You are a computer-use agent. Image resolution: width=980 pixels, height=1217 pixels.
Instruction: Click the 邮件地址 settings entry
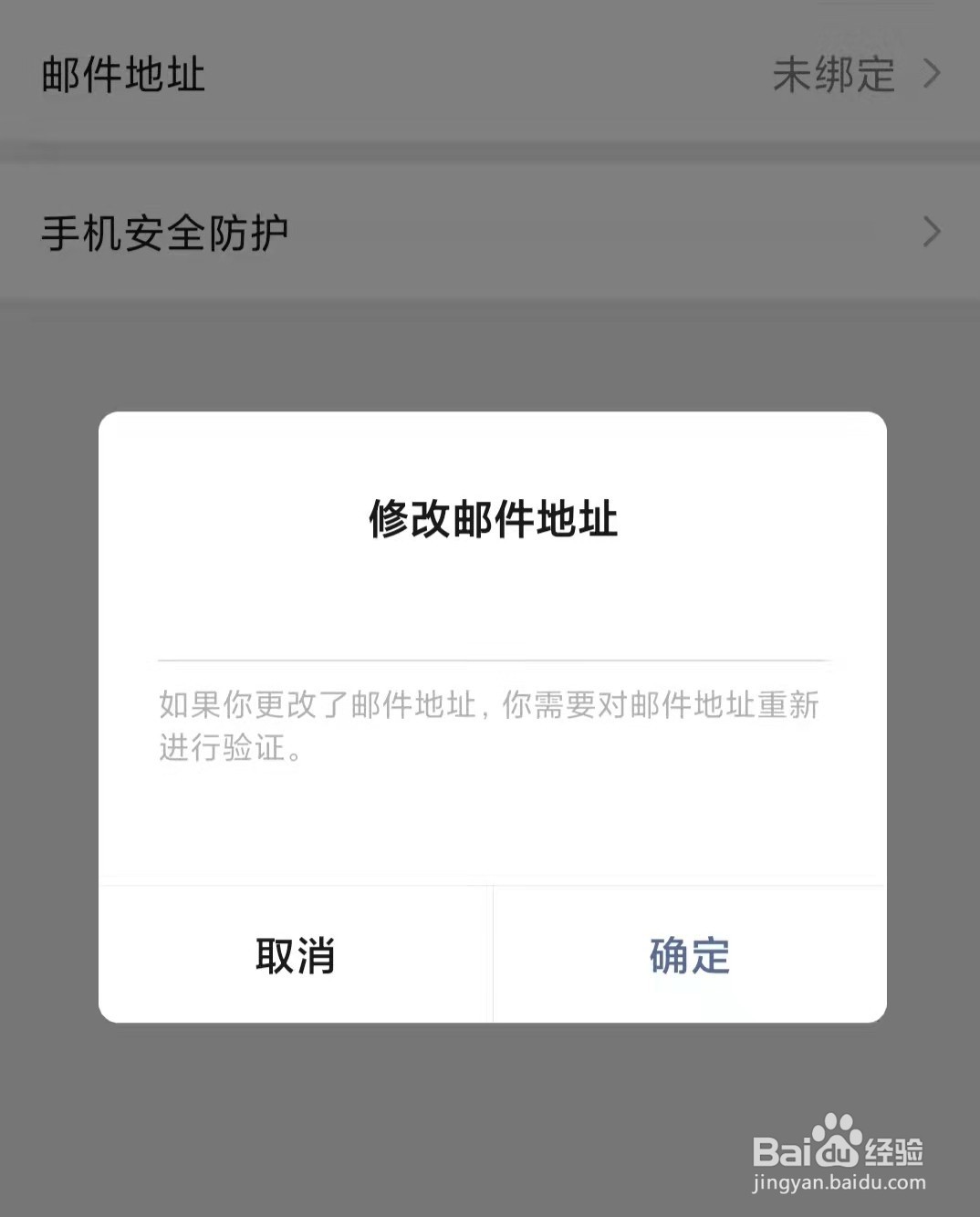122,77
